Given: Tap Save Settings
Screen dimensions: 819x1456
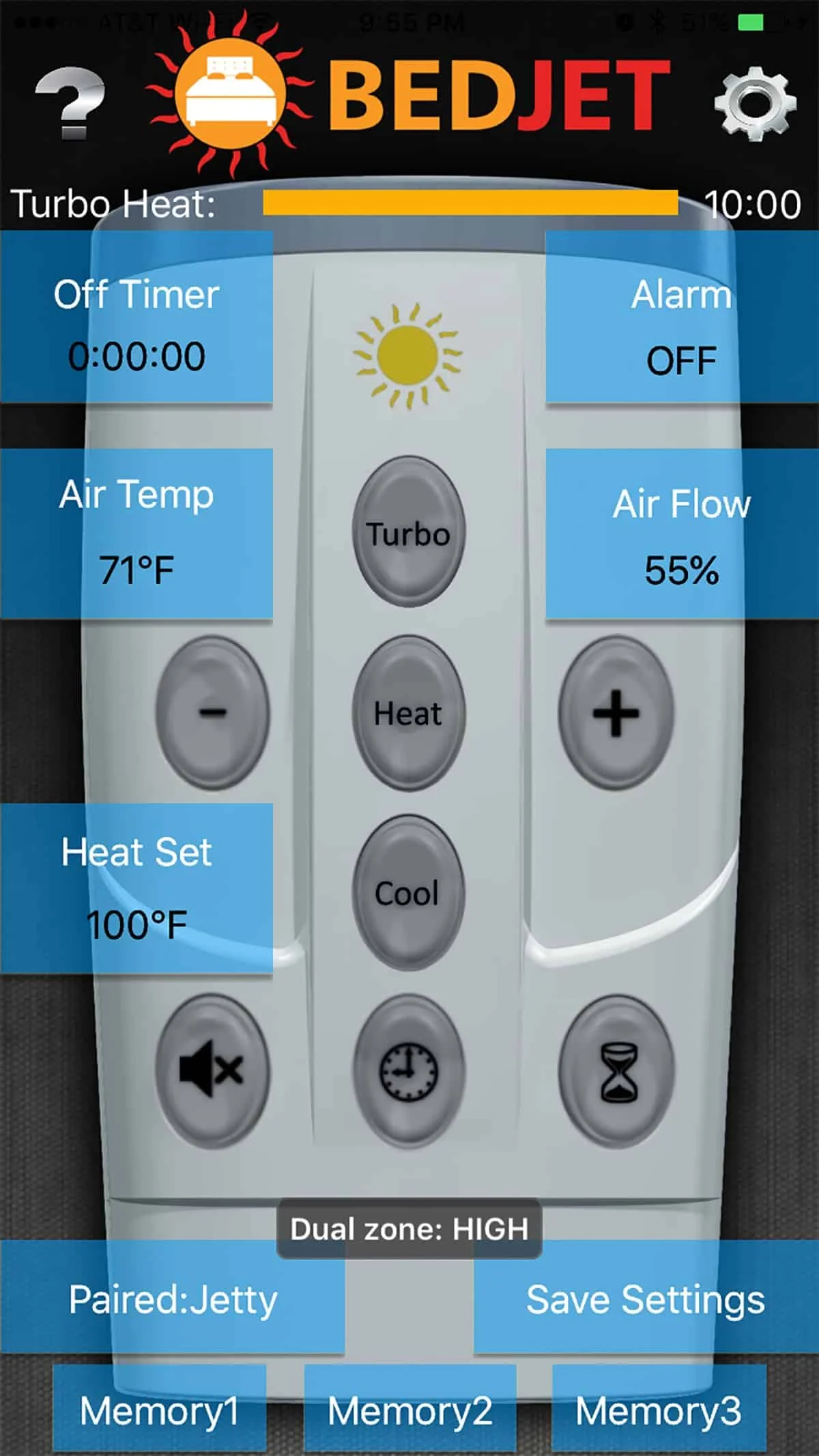Looking at the screenshot, I should click(x=646, y=1298).
